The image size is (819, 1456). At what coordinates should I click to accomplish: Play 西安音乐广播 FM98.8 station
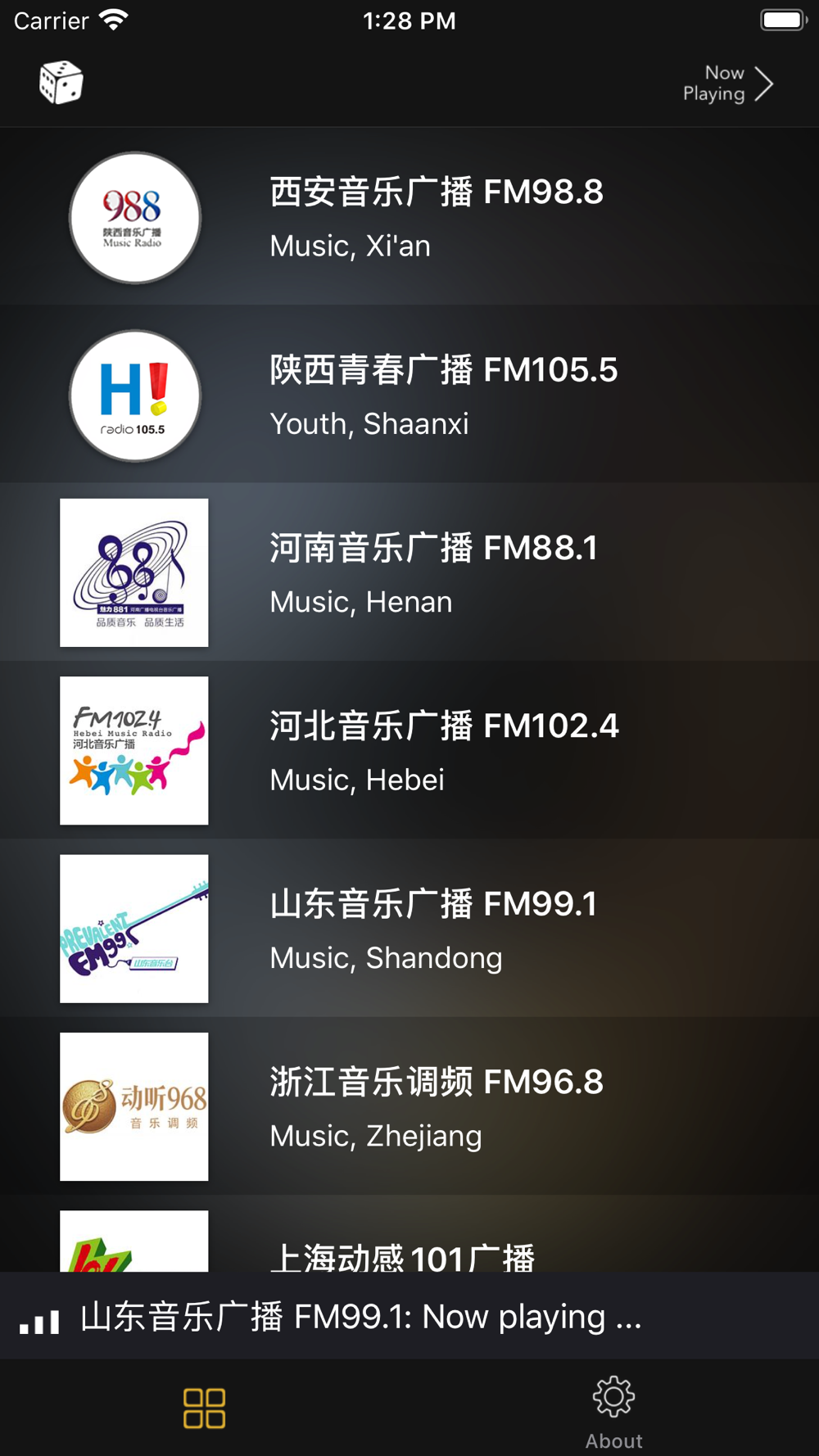point(409,217)
